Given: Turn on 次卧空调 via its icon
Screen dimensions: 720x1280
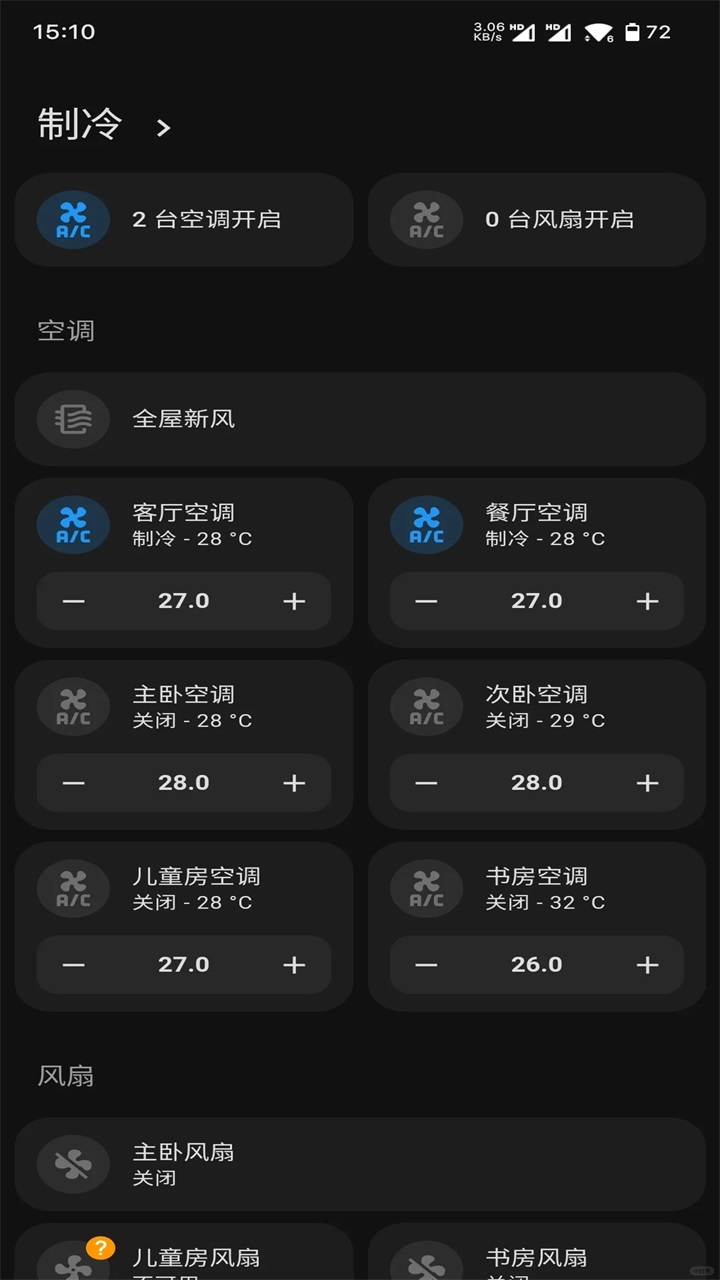Looking at the screenshot, I should (426, 706).
